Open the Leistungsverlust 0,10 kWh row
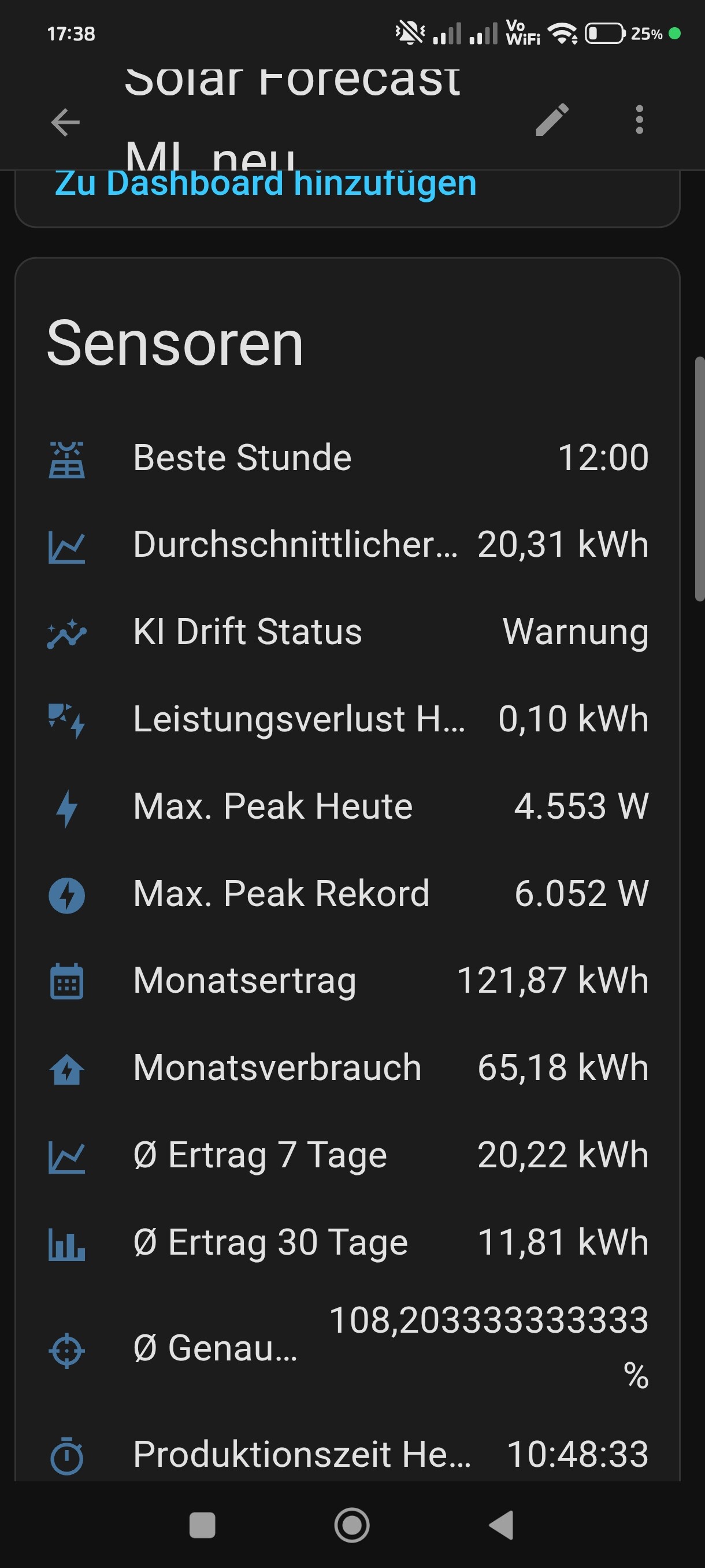The width and height of the screenshot is (705, 1568). 347,719
